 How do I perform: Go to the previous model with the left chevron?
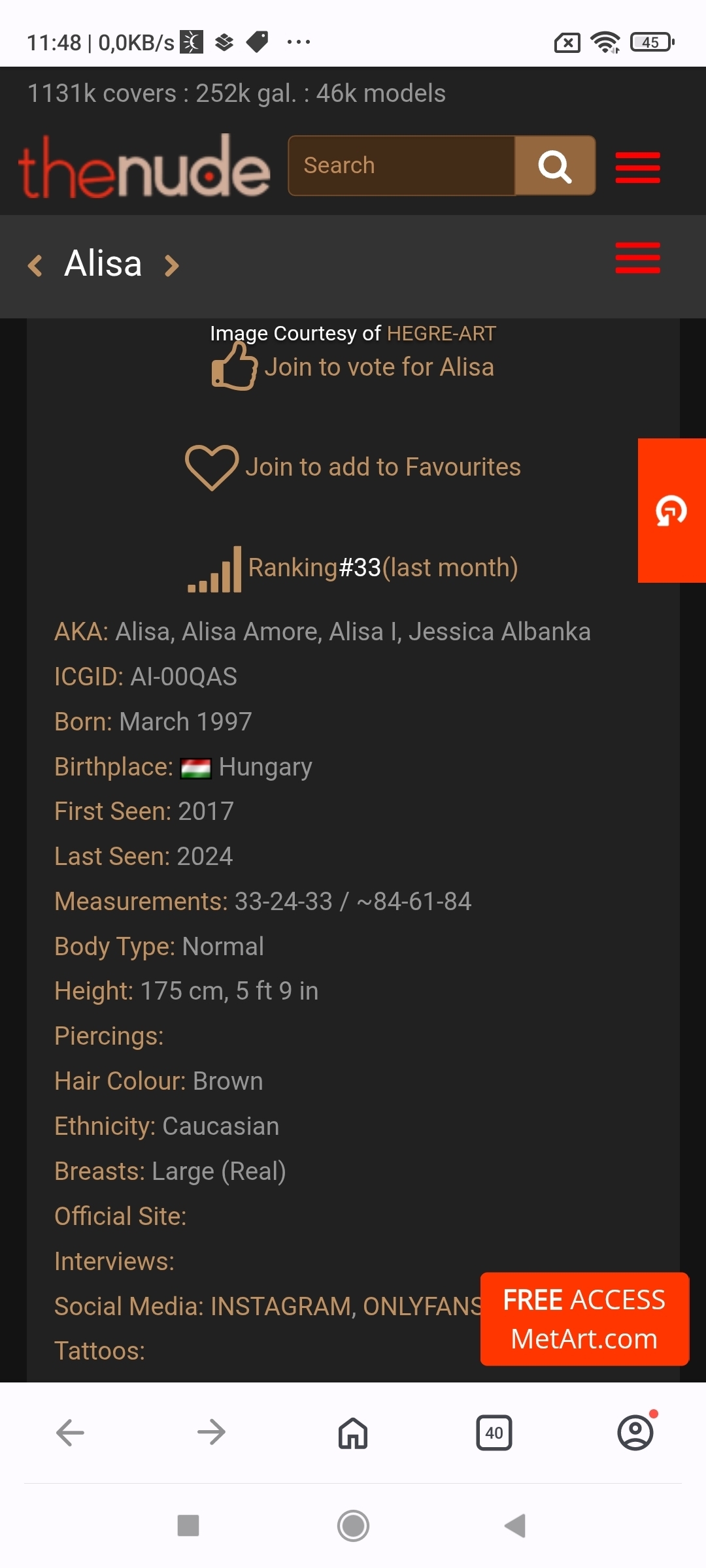click(x=35, y=265)
